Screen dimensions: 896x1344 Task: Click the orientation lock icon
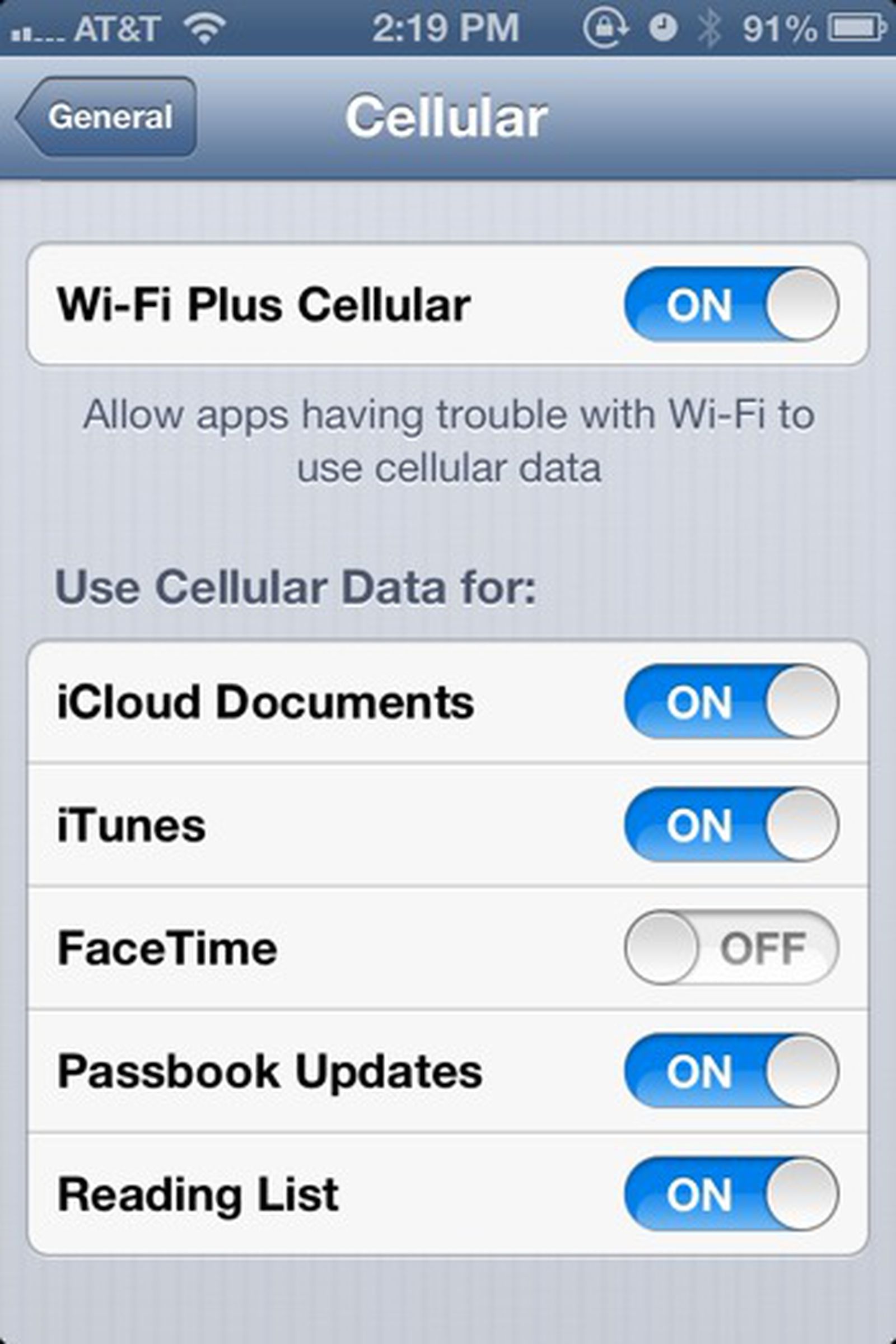608,27
